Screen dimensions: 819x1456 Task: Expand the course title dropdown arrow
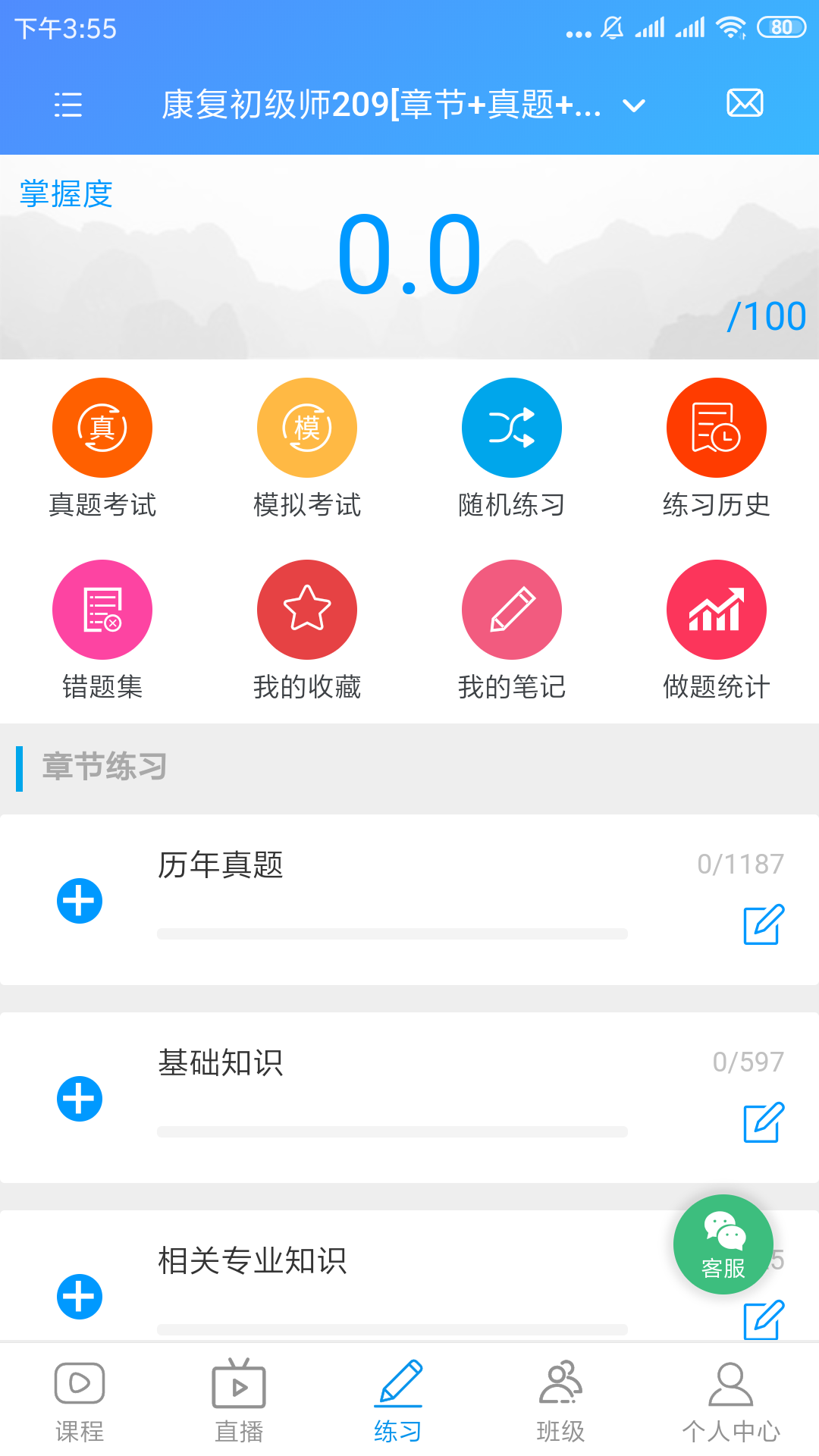(x=634, y=107)
